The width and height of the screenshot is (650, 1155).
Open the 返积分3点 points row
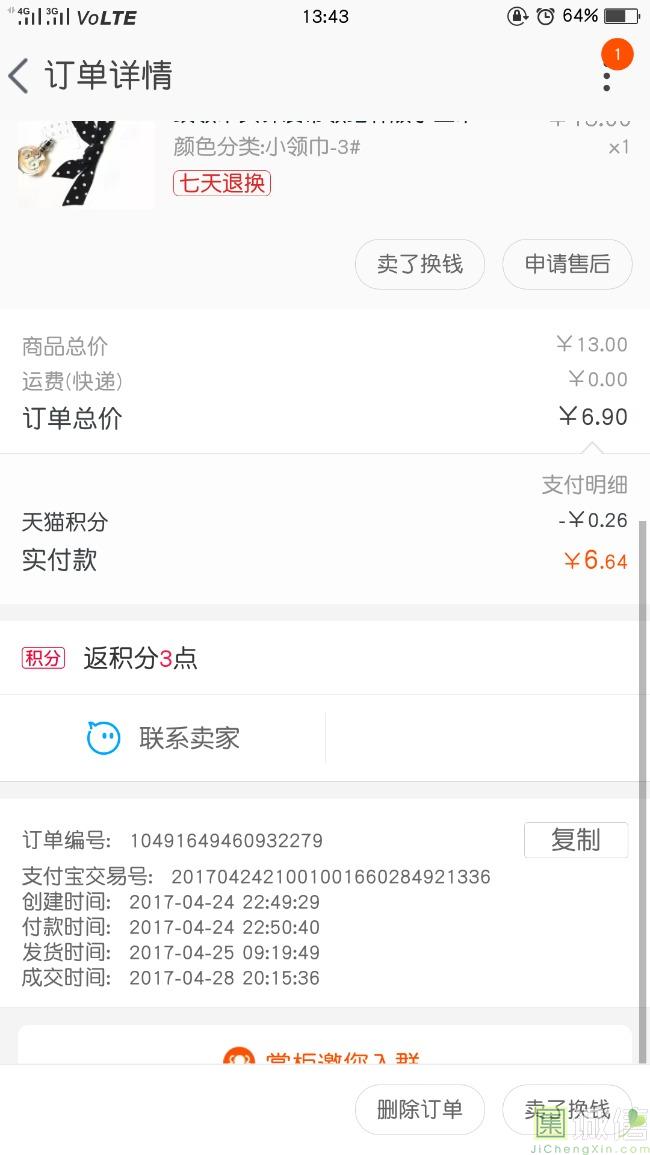pos(325,658)
